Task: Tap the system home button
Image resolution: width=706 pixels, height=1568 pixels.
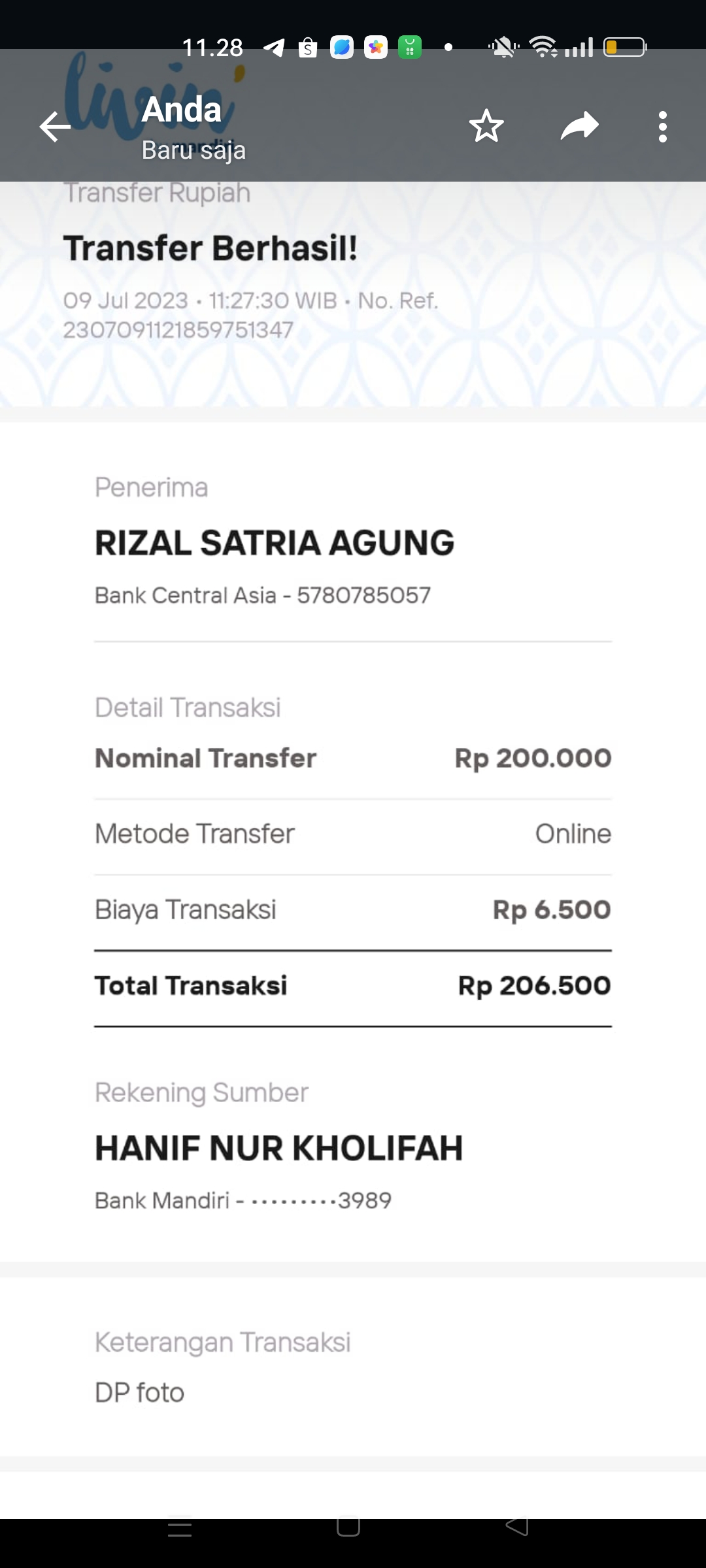Action: 348,1526
